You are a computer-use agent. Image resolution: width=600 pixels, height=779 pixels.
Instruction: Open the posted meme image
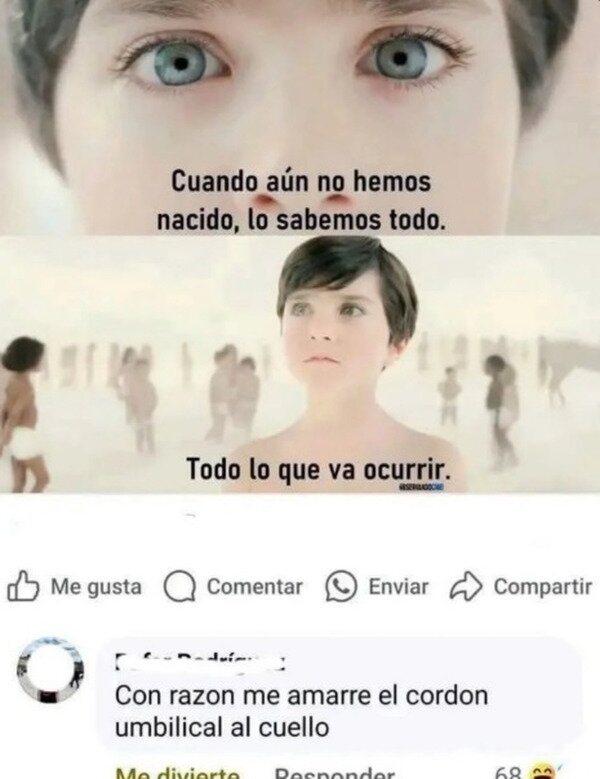[x=300, y=246]
